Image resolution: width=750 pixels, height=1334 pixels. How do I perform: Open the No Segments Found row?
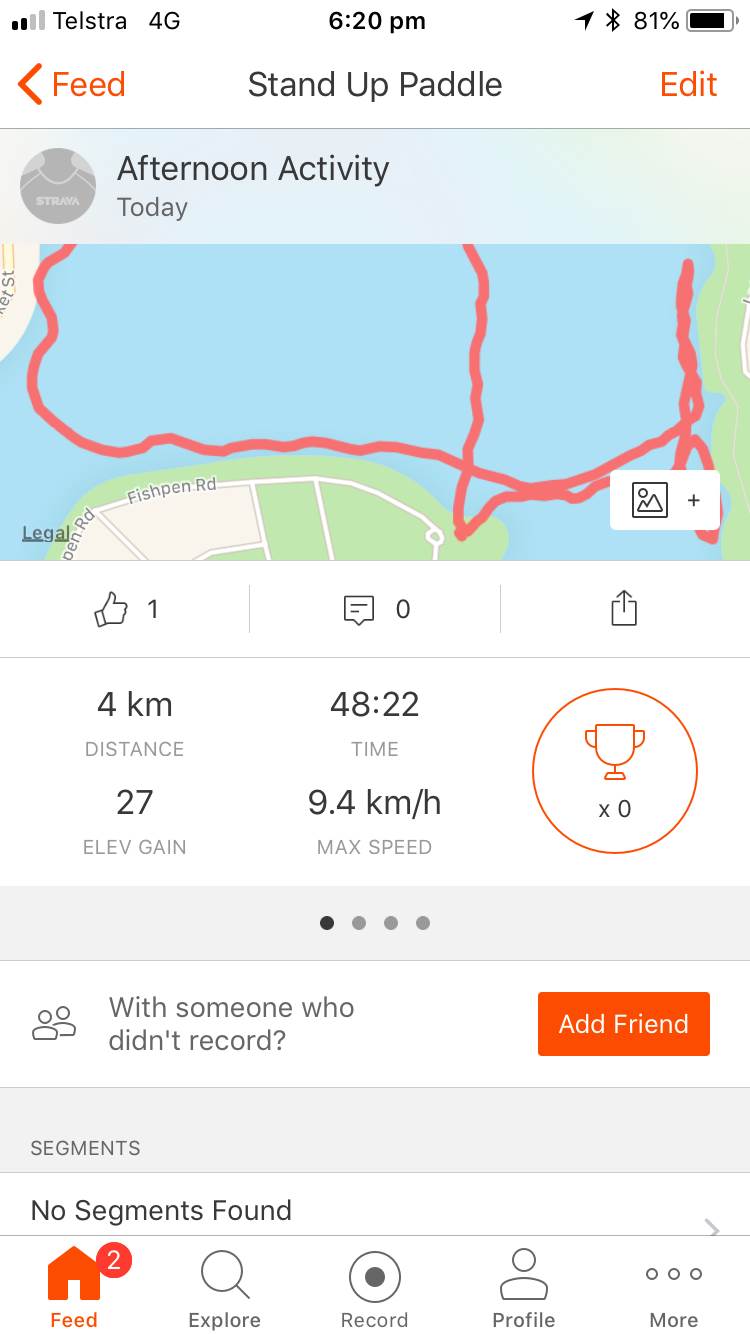coord(374,1211)
